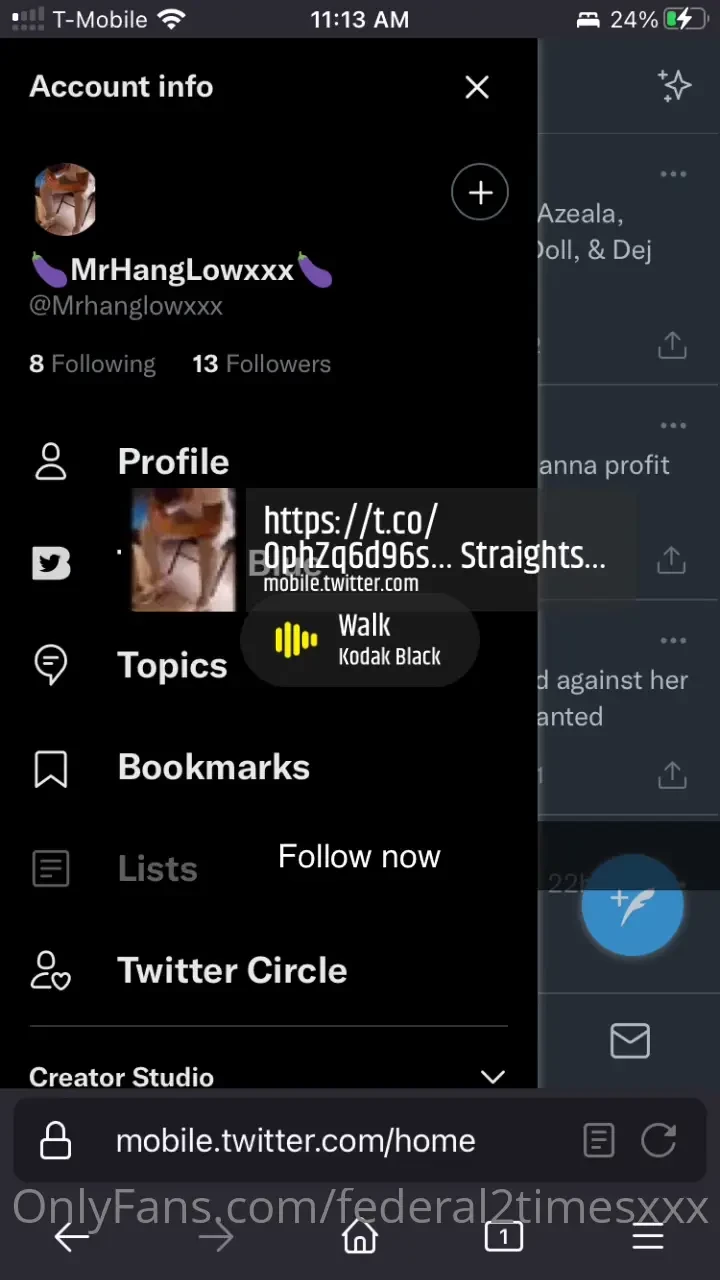Viewport: 720px width, 1280px height.
Task: View the 13 Followers list
Action: [x=261, y=363]
